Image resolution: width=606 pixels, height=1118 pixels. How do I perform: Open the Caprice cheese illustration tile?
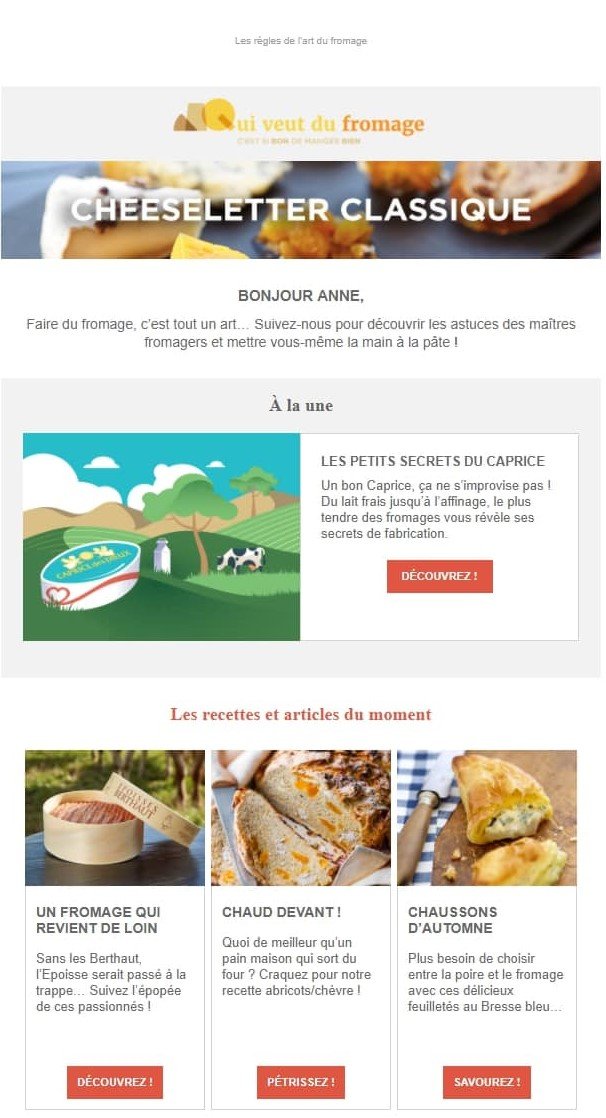[x=161, y=536]
